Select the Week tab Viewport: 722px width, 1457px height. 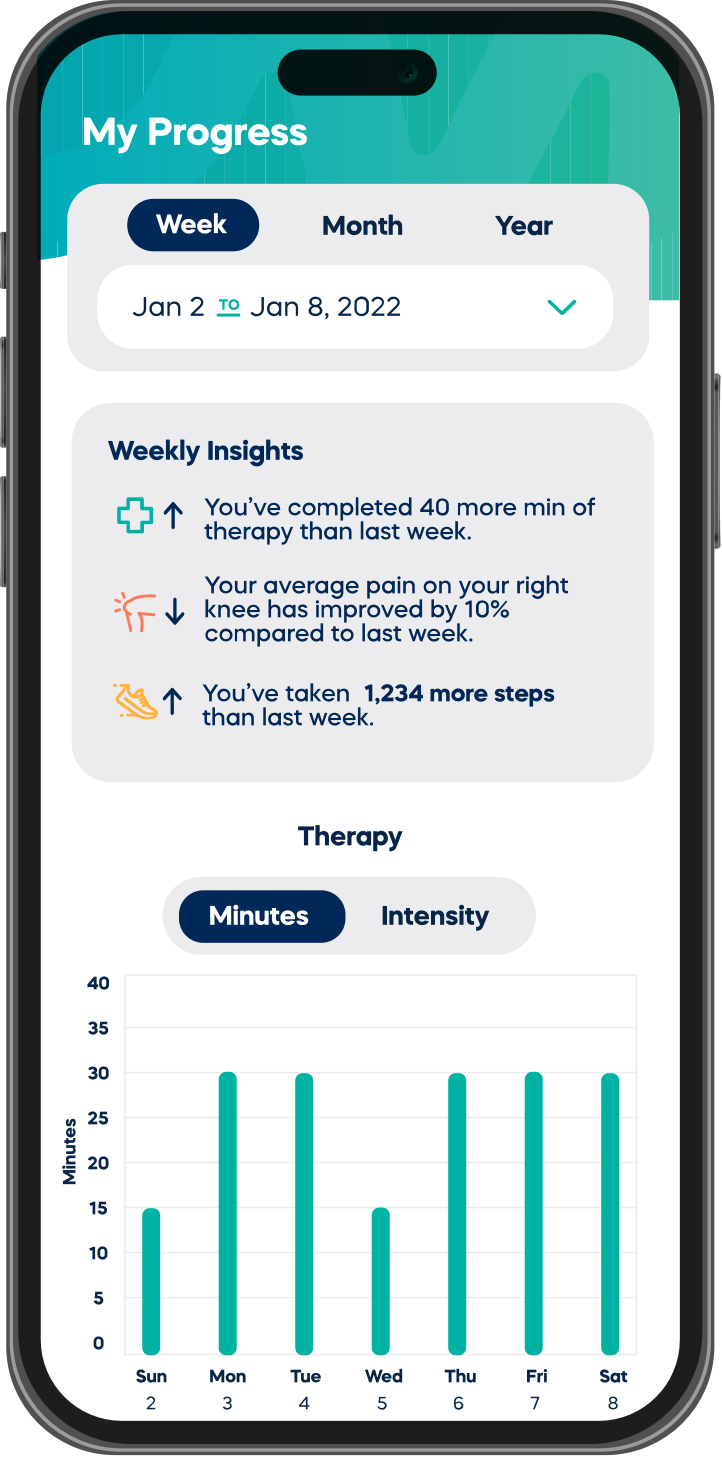pyautogui.click(x=192, y=225)
